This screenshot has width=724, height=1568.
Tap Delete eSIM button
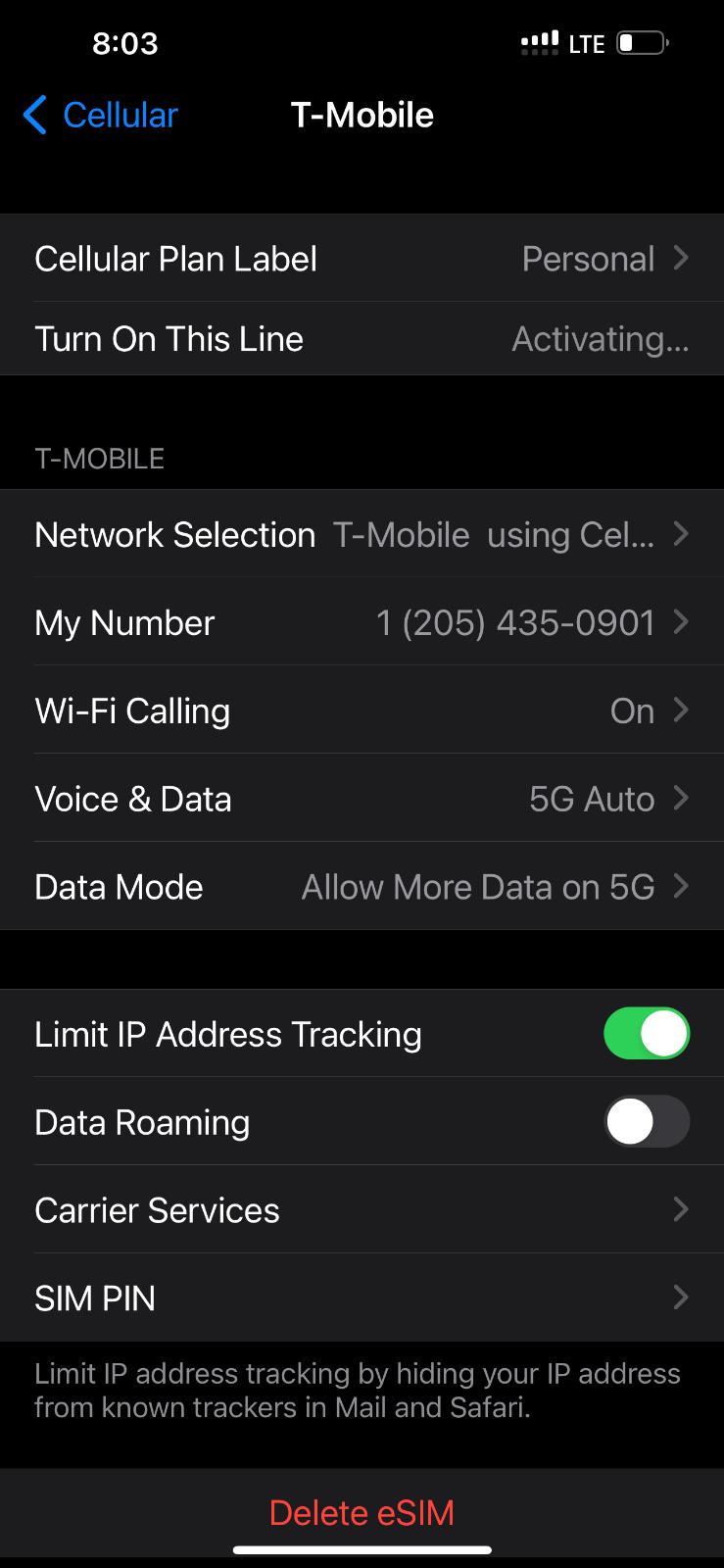[362, 1513]
